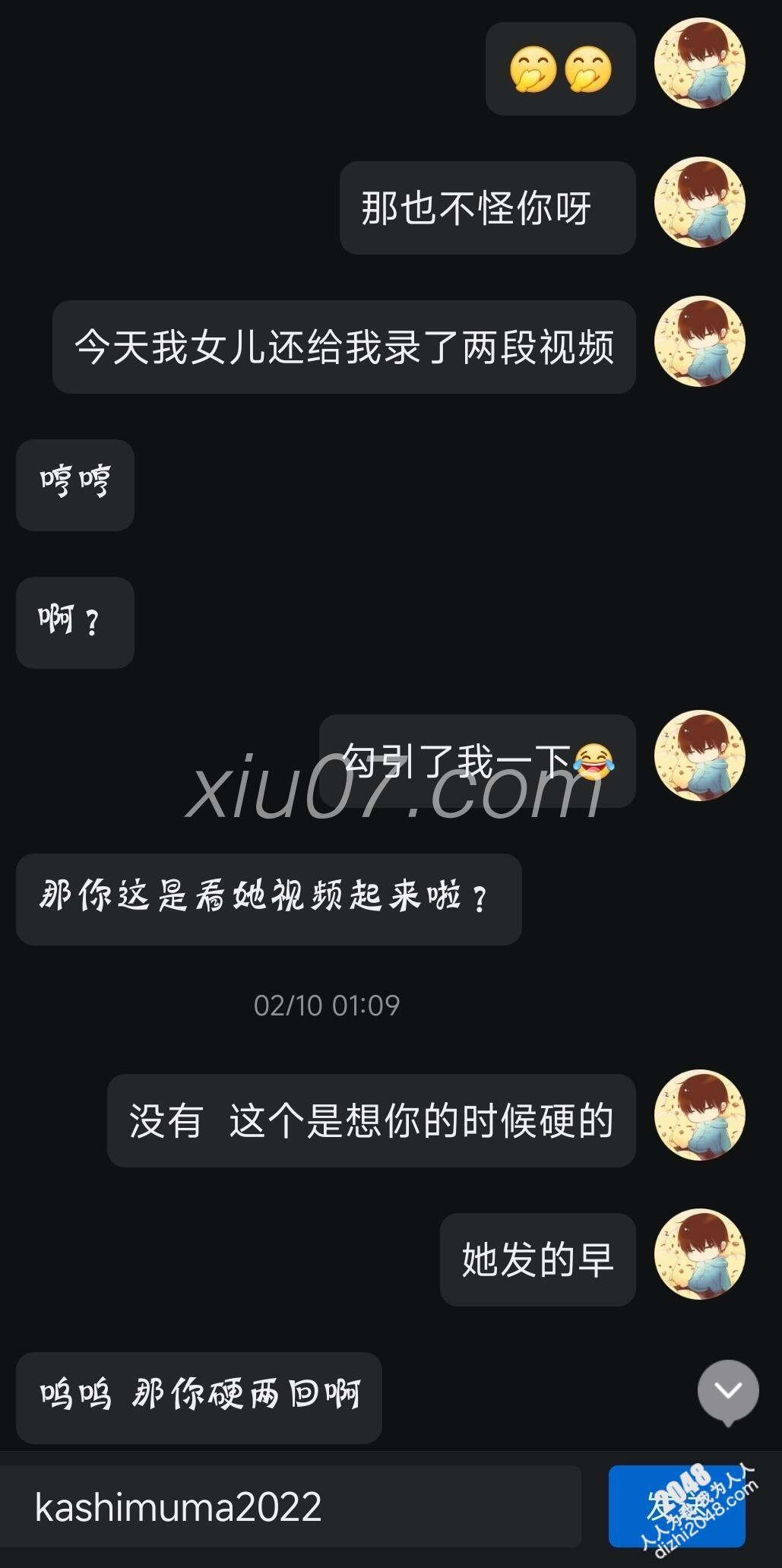Jump to the latest messages via the down arrow
This screenshot has height=1568, width=782.
click(x=727, y=1391)
